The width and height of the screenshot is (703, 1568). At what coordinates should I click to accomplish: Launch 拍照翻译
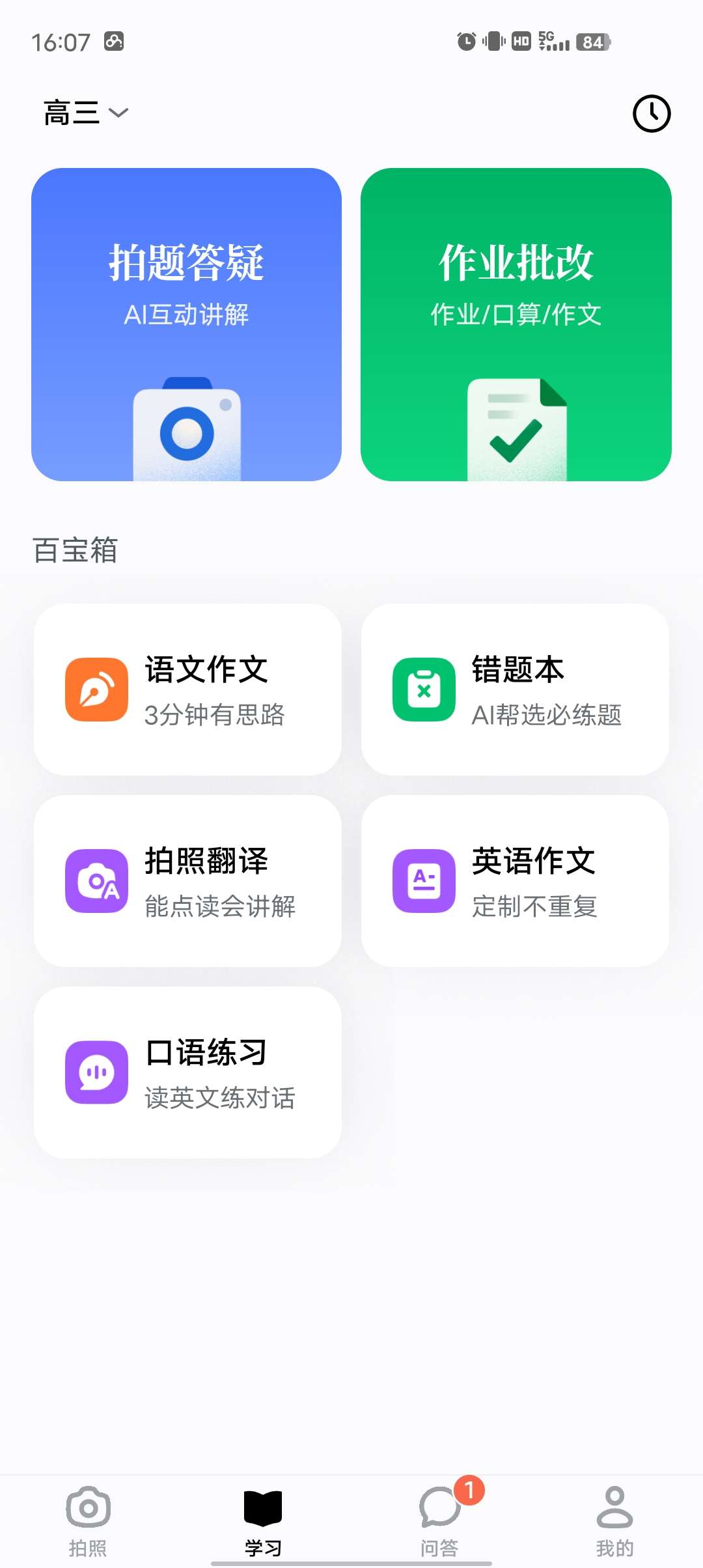point(187,881)
